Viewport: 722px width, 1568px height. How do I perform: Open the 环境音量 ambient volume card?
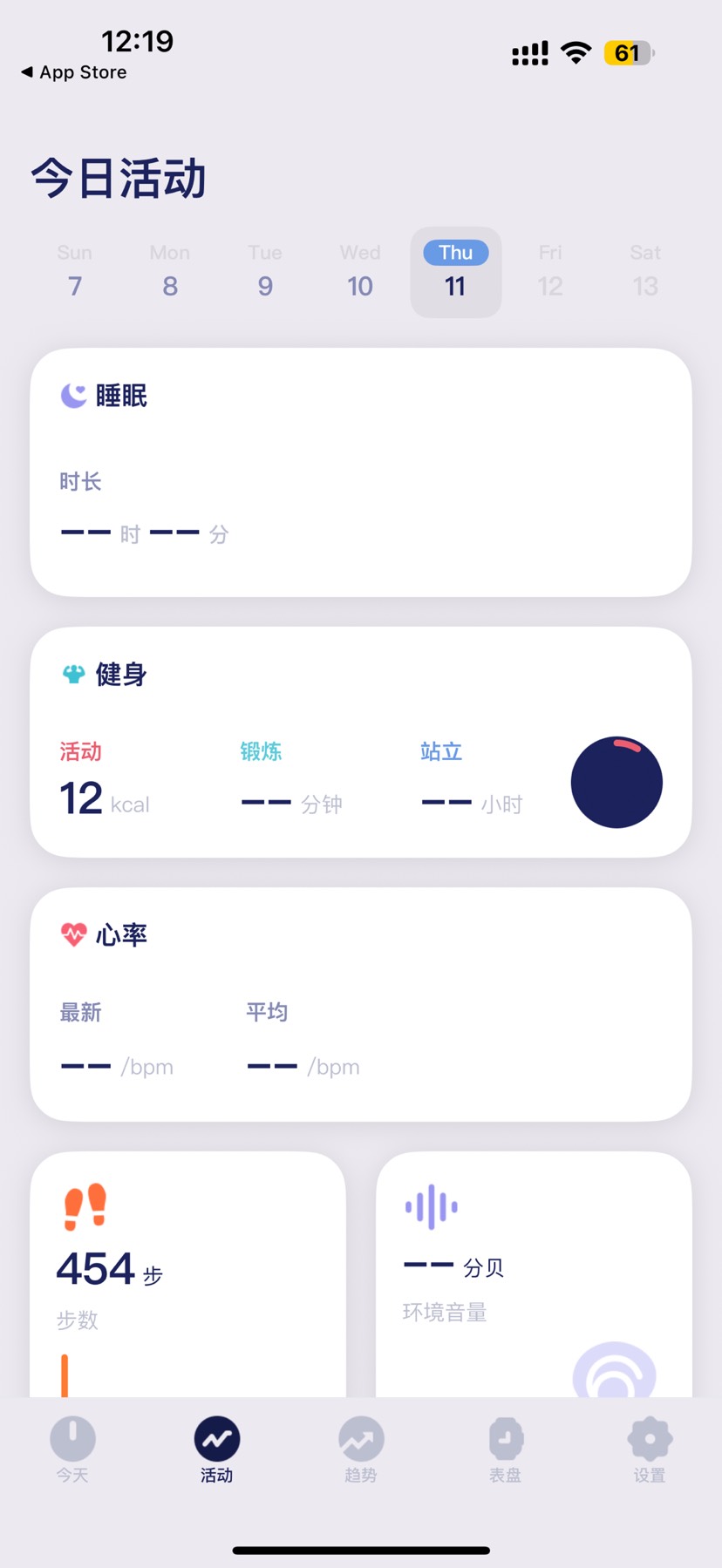pyautogui.click(x=533, y=1274)
